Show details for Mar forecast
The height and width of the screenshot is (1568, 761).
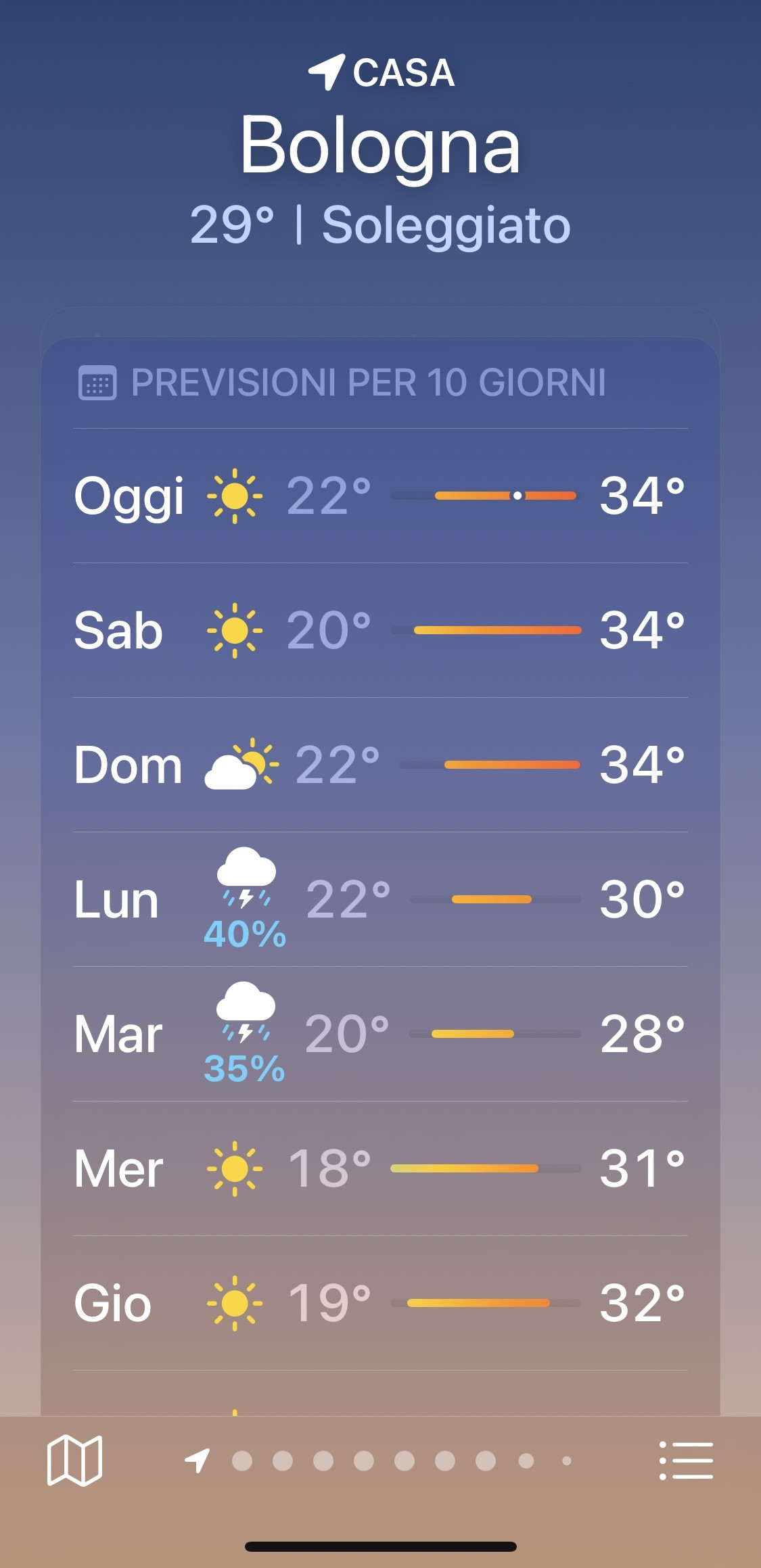(380, 1034)
